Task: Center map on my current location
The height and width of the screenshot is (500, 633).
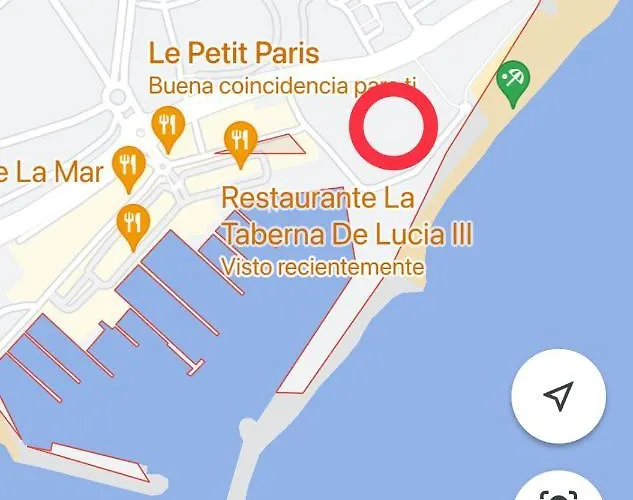Action: [558, 397]
